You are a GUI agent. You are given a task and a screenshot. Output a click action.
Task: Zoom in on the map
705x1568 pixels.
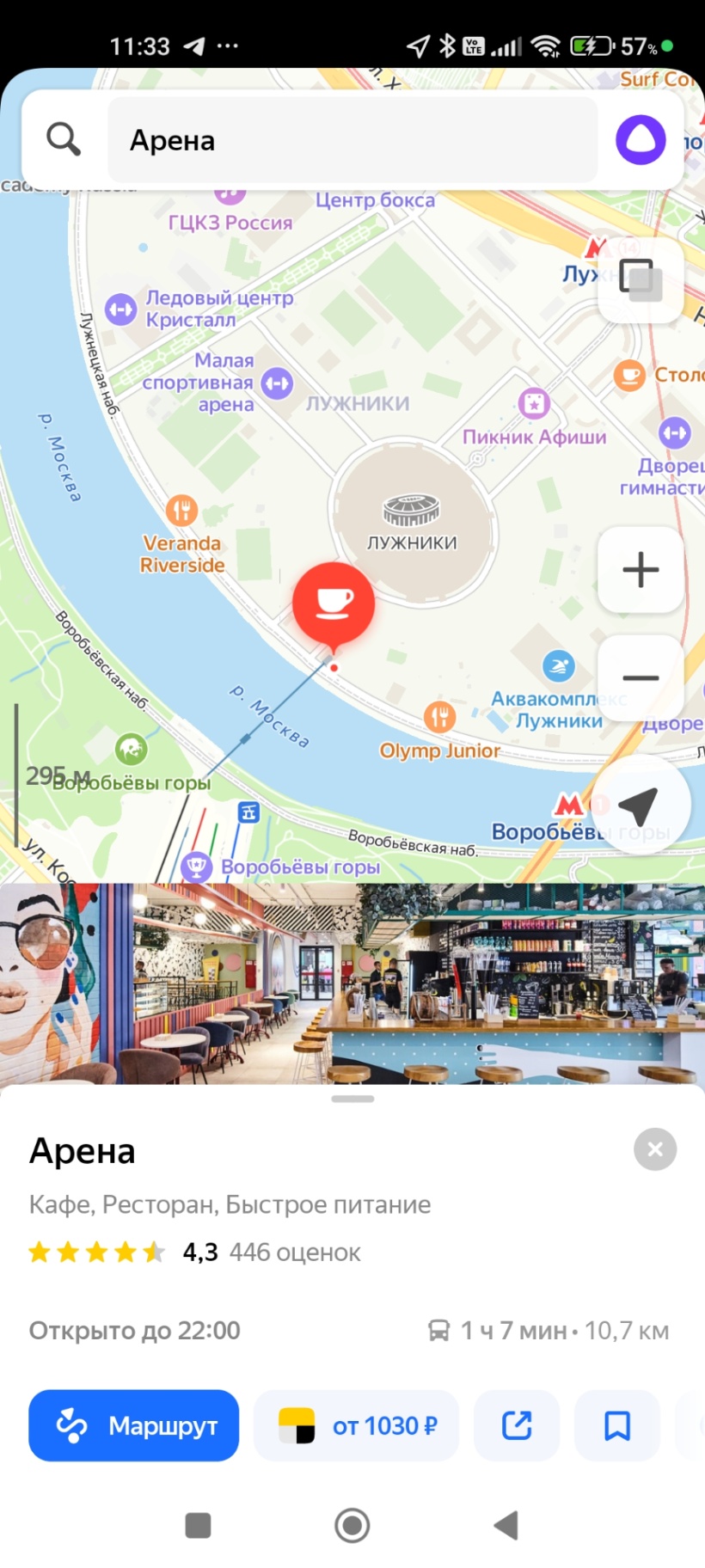coord(641,569)
